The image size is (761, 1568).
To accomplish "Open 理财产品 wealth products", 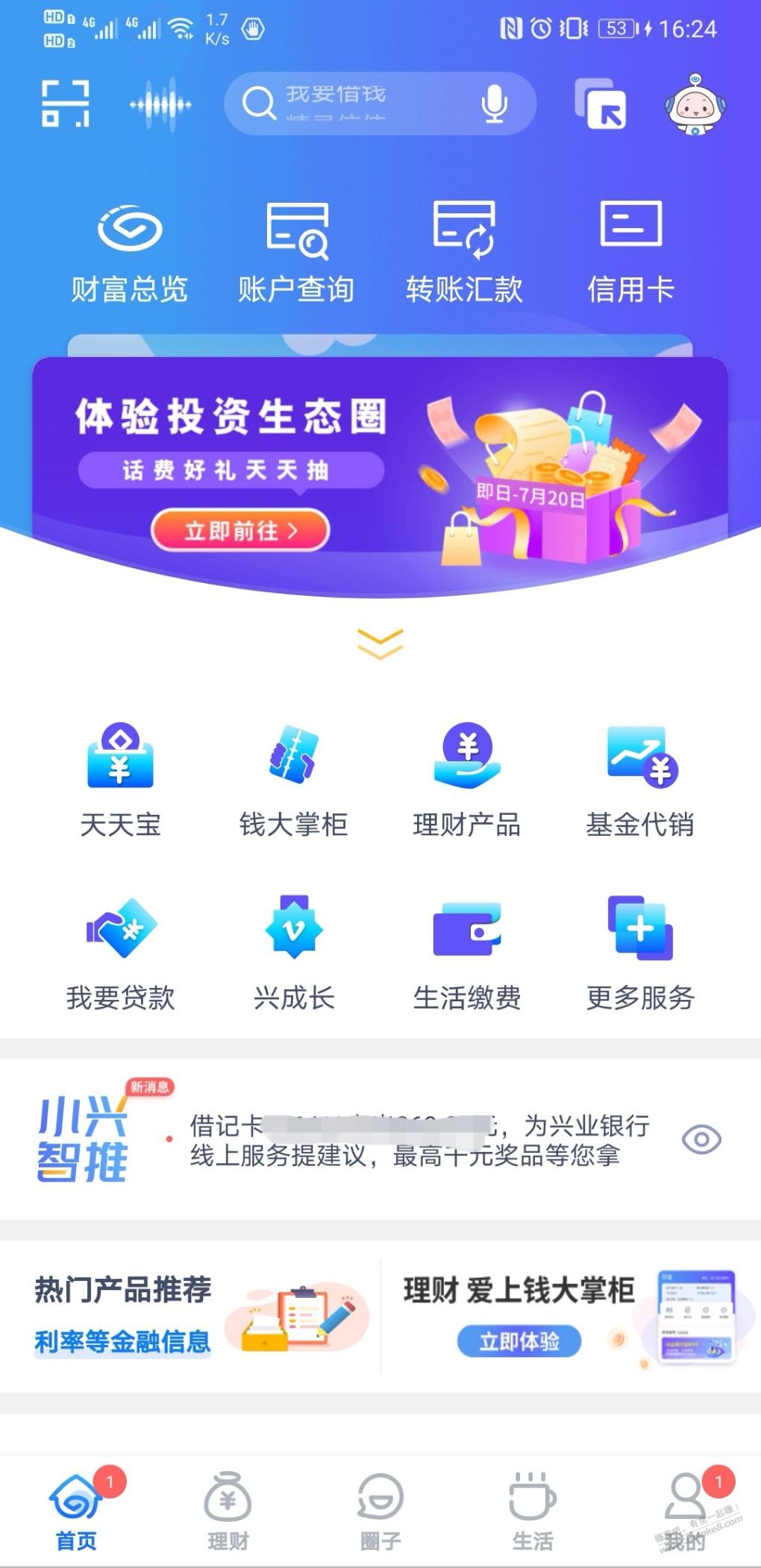I will [466, 780].
